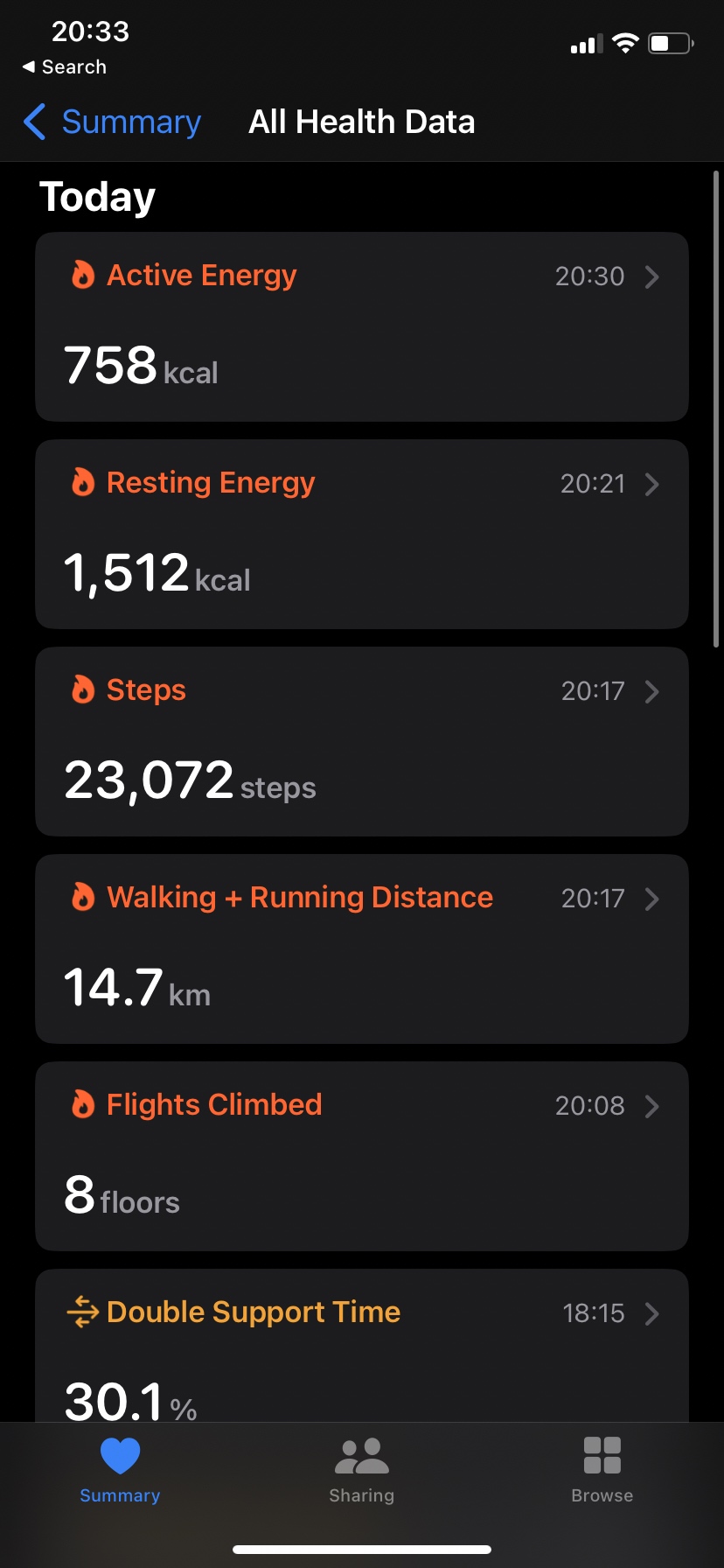Open Flights Climbed data
724x1568 pixels.
coord(362,1156)
